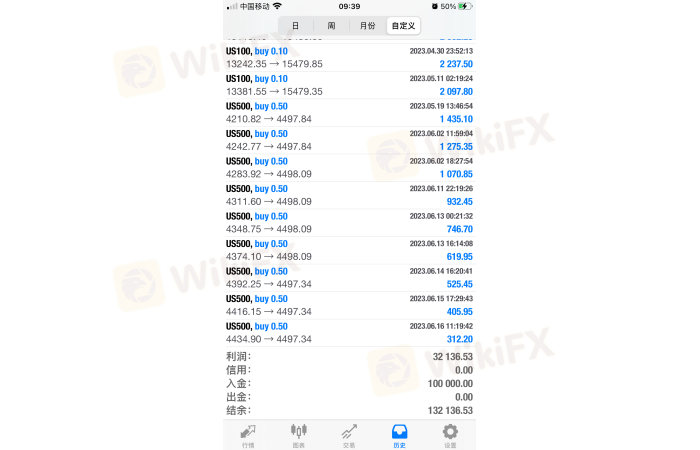
Task: Expand the US500 trade dated 2023.06.11
Action: pyautogui.click(x=350, y=195)
